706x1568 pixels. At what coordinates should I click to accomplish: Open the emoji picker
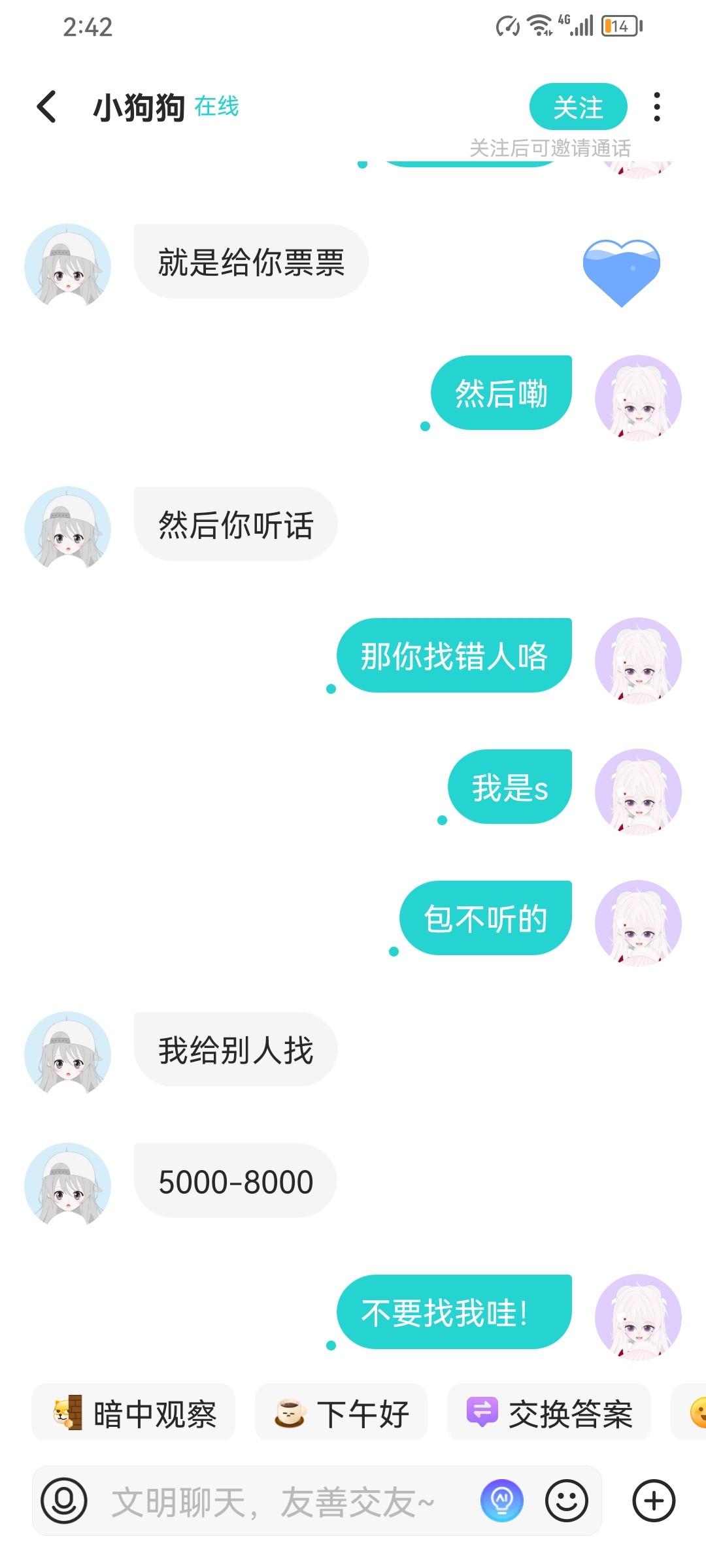(566, 1501)
